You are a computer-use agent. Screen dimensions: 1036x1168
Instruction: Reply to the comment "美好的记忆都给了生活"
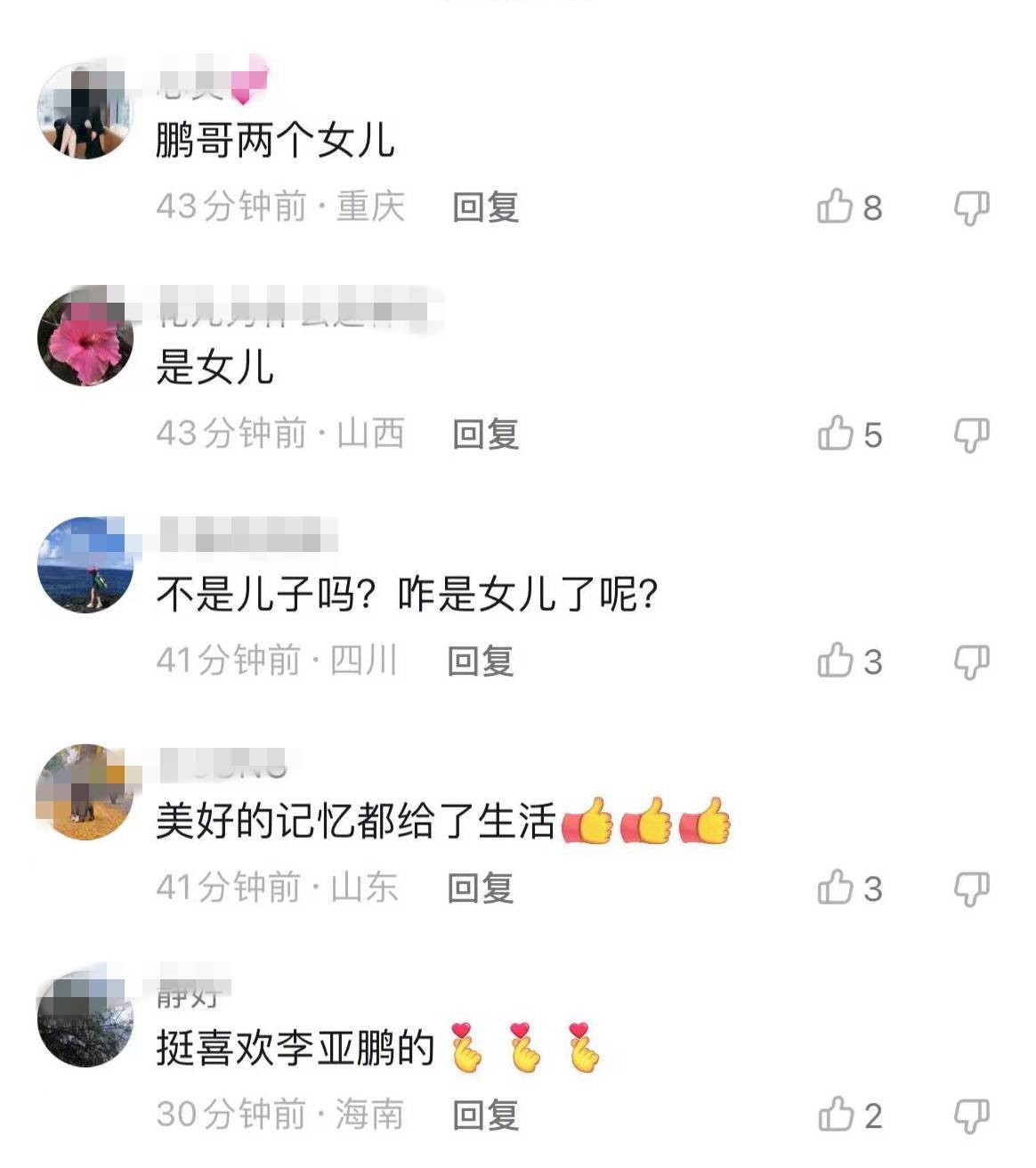pyautogui.click(x=480, y=888)
